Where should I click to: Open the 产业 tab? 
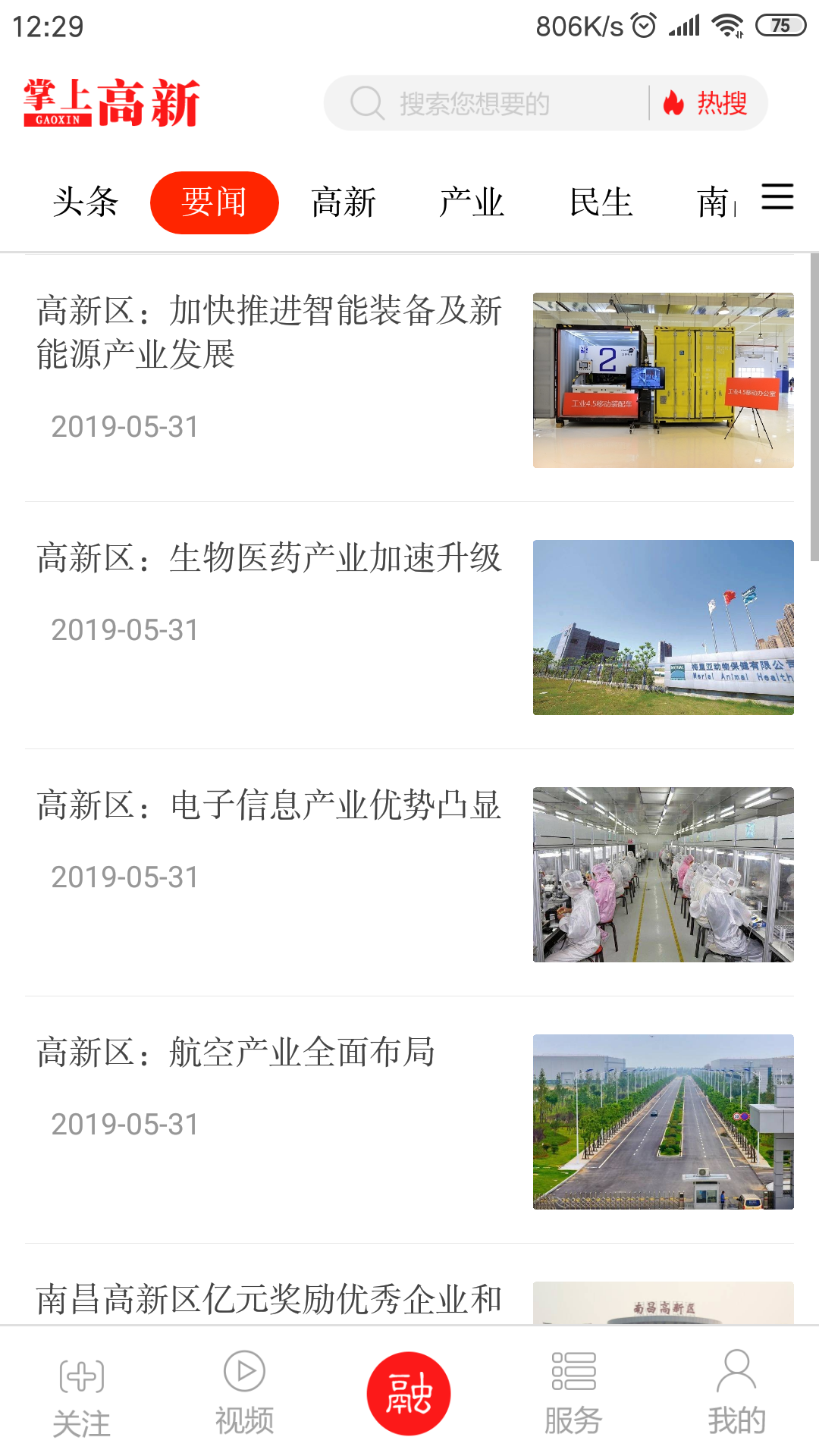click(472, 202)
